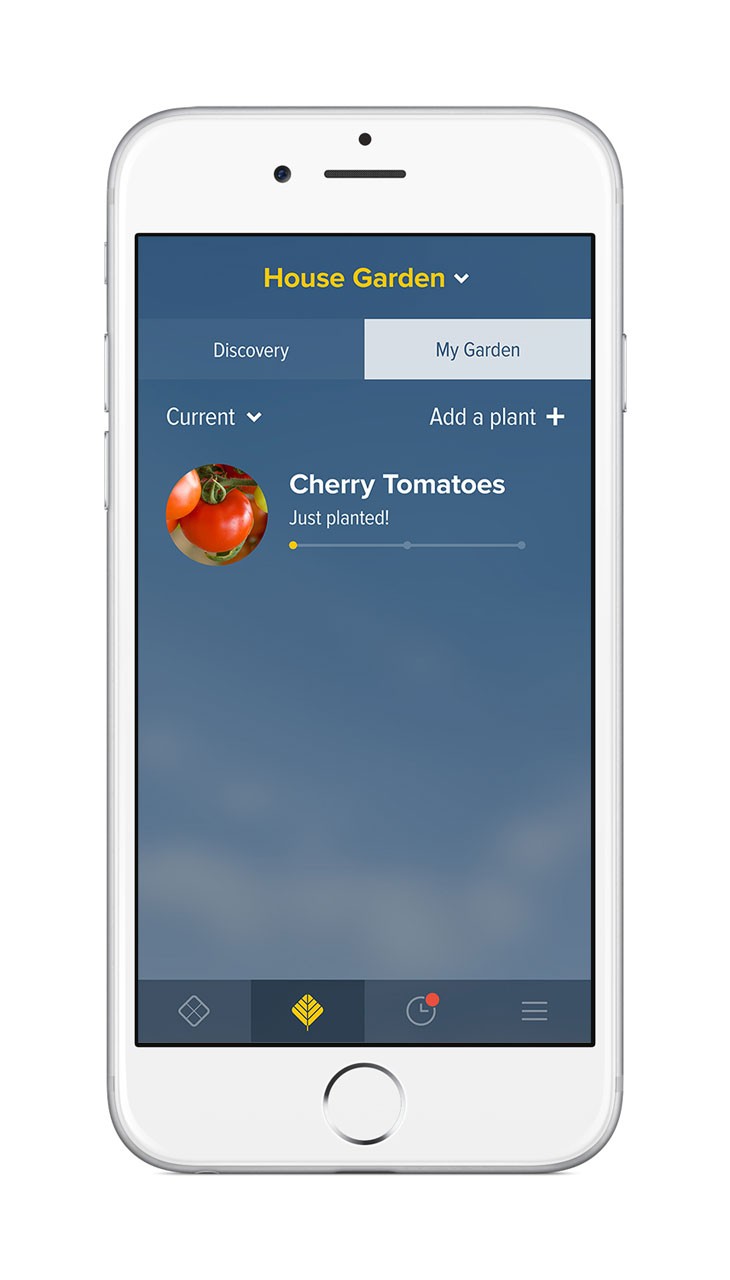Switch to the Discovery tab
Viewport: 730px width, 1280px height.
251,350
